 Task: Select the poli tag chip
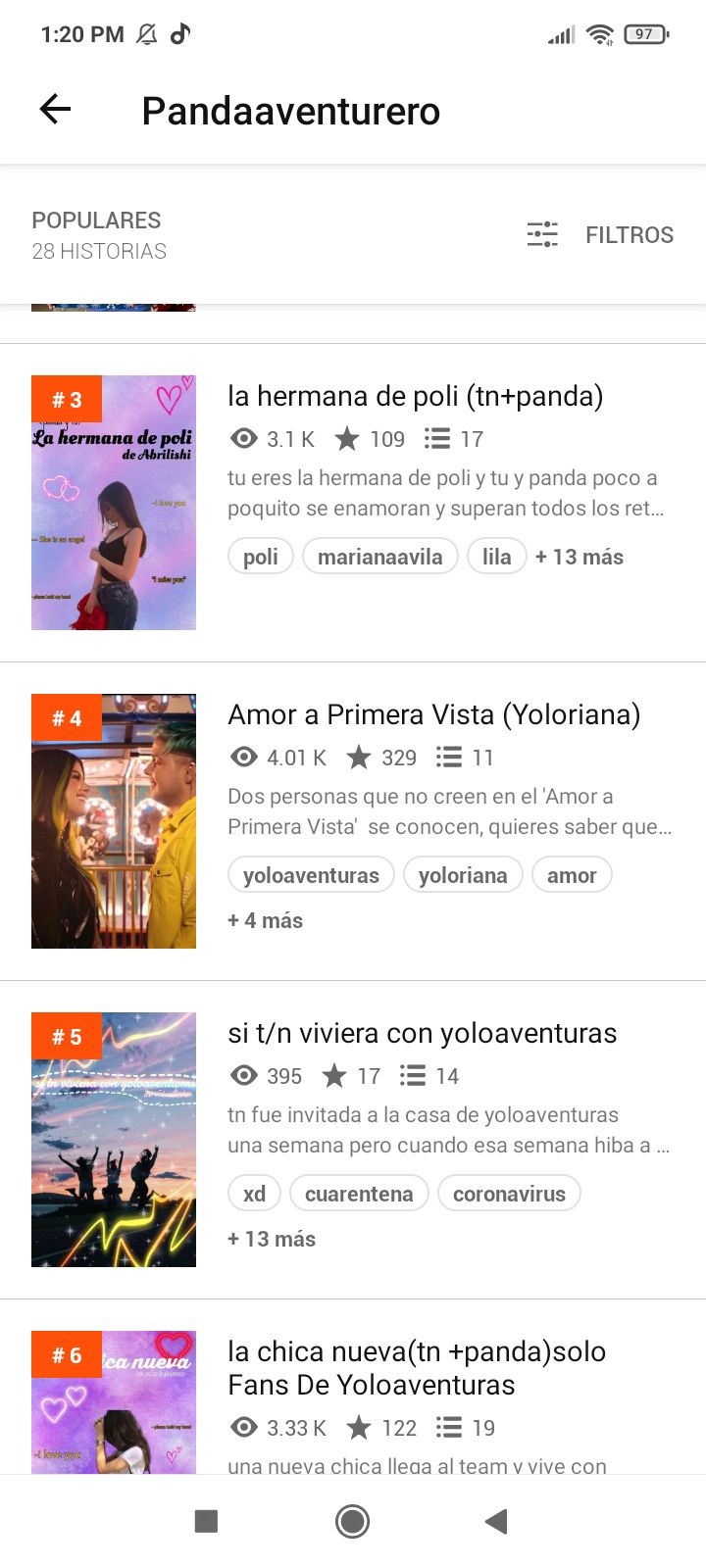pyautogui.click(x=261, y=557)
